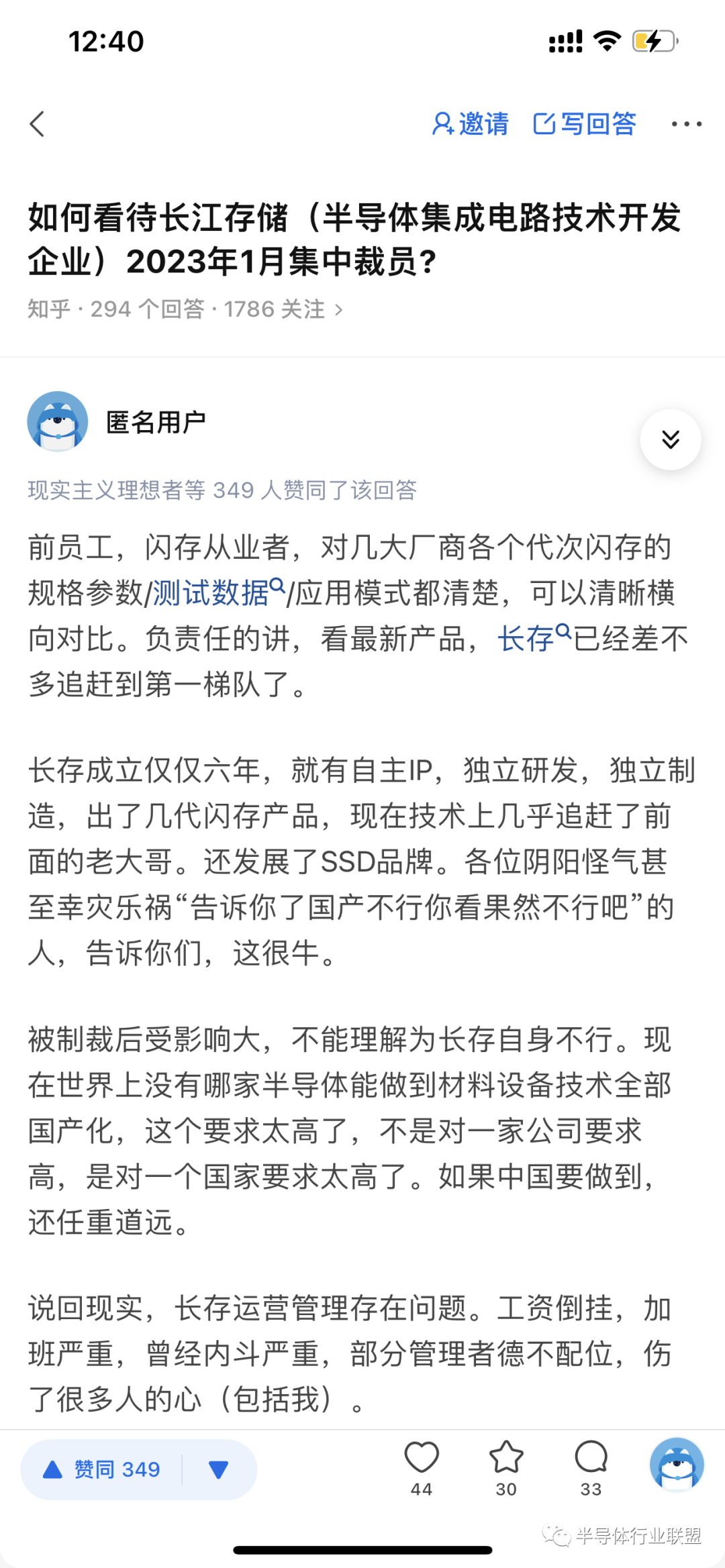Tap 邀请 to invite someone to answer

pyautogui.click(x=471, y=124)
